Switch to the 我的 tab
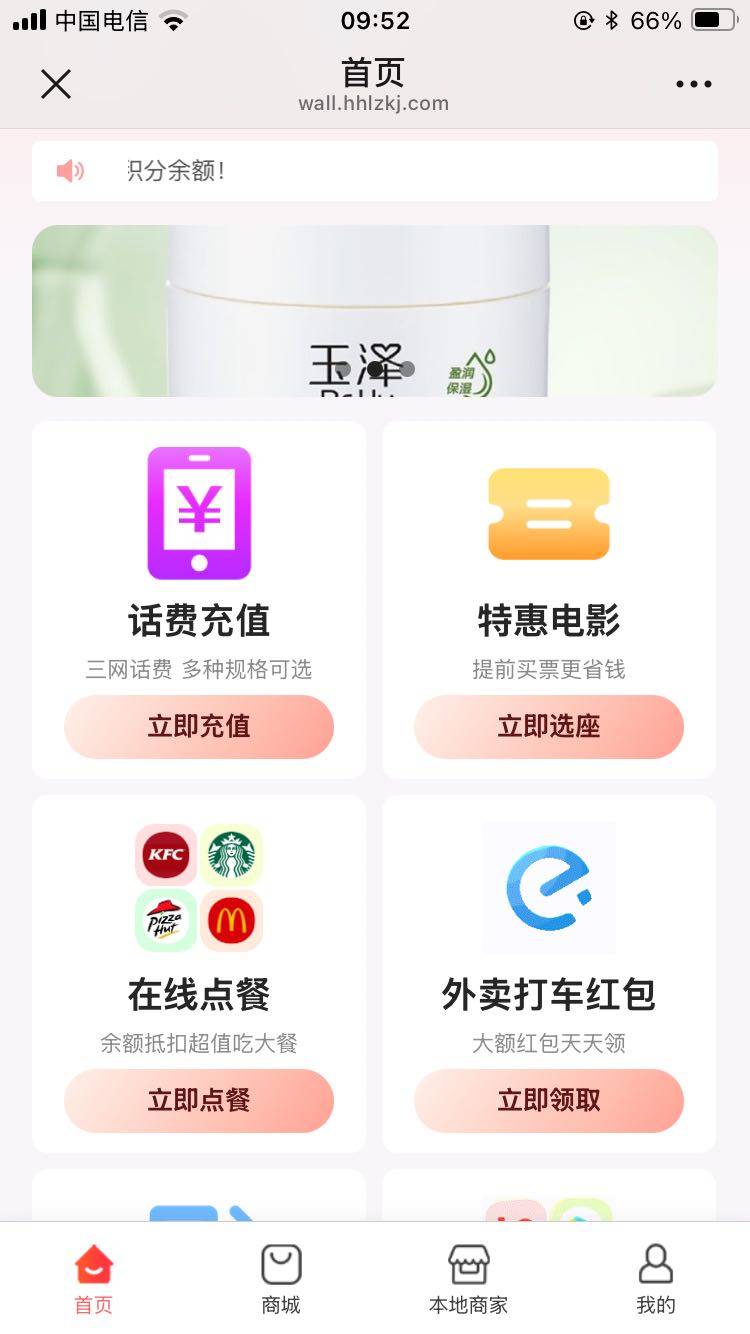Screen dimensions: 750x1334 pos(656,1279)
